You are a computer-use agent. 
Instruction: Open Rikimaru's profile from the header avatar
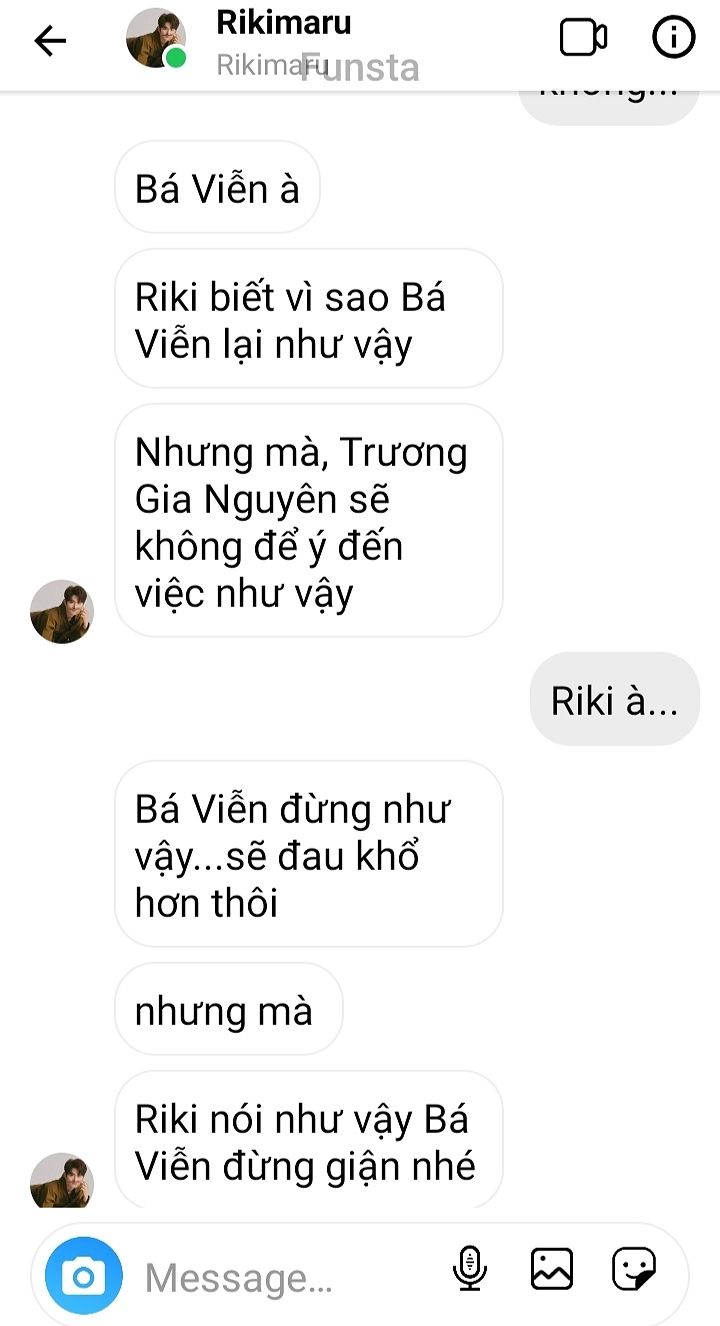(156, 39)
